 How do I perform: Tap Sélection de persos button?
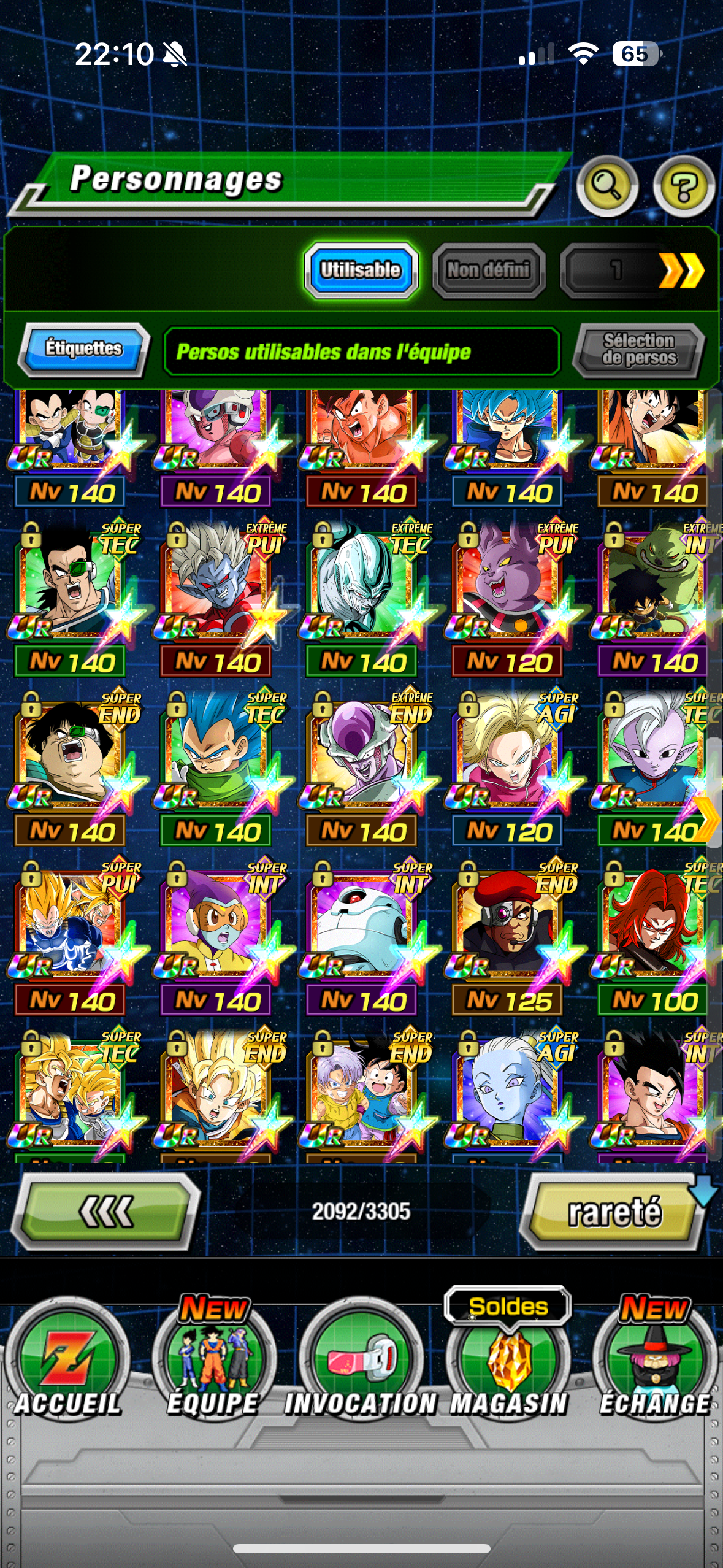click(639, 350)
